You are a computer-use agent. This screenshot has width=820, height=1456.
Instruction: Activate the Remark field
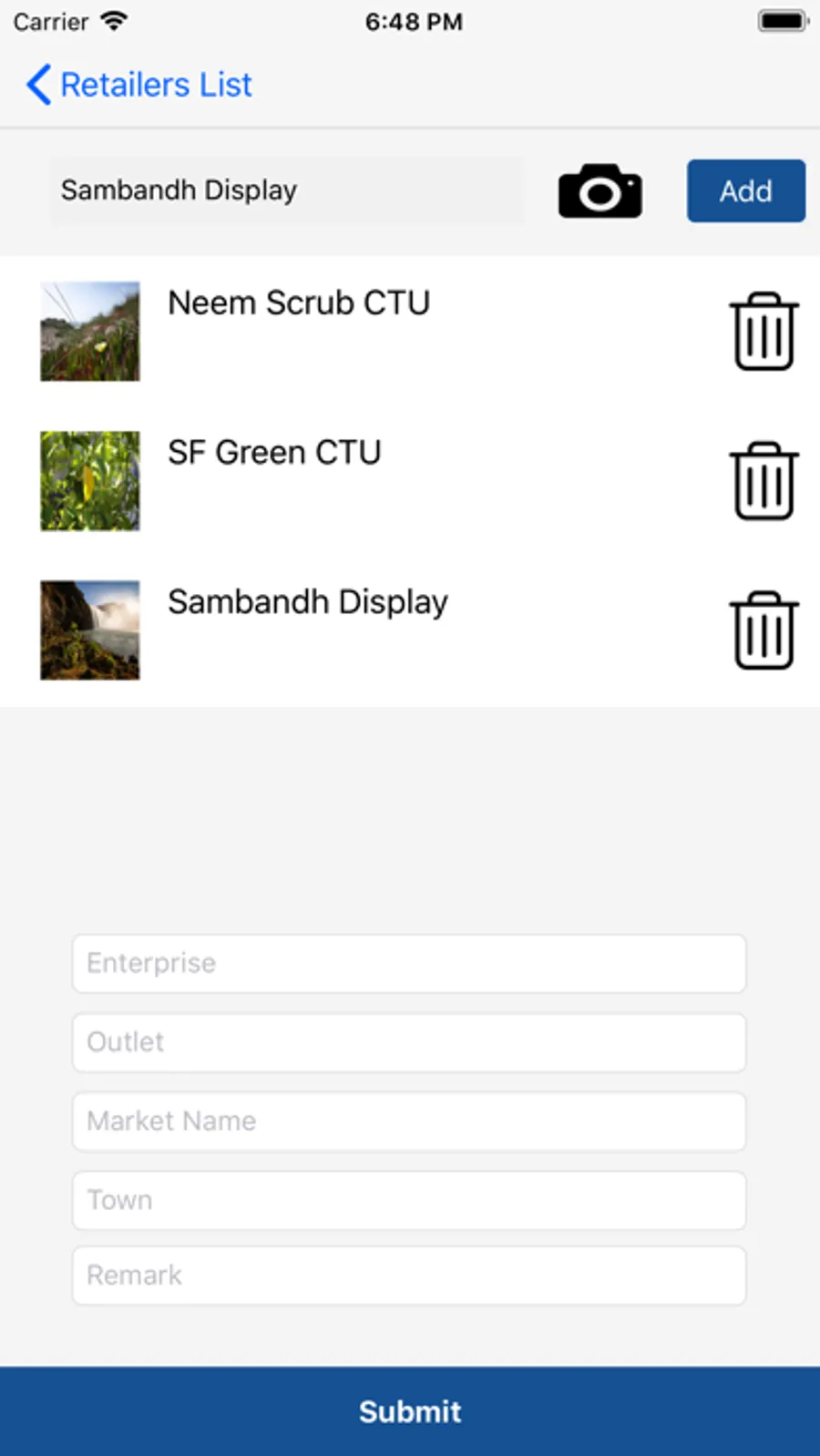point(409,1276)
